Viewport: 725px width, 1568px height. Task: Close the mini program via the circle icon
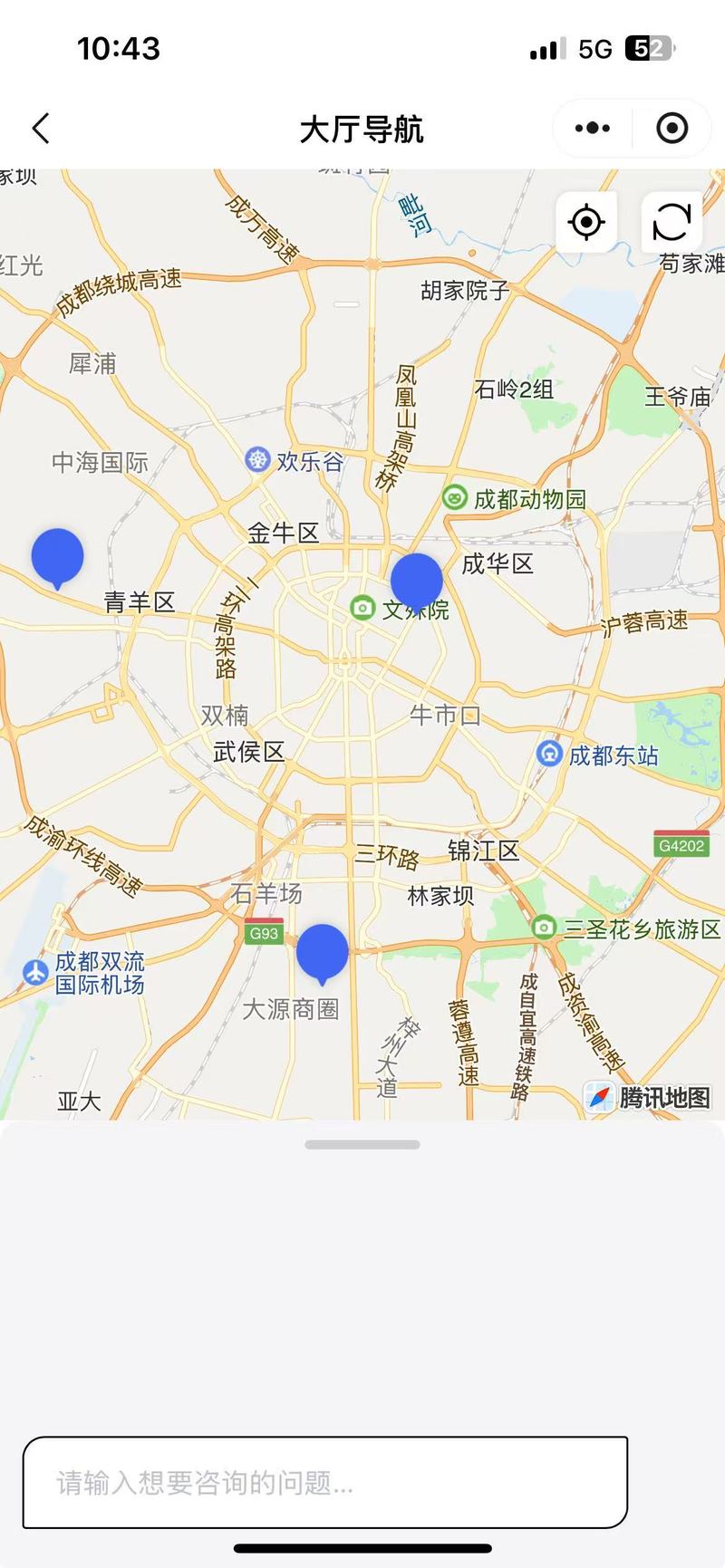point(672,129)
